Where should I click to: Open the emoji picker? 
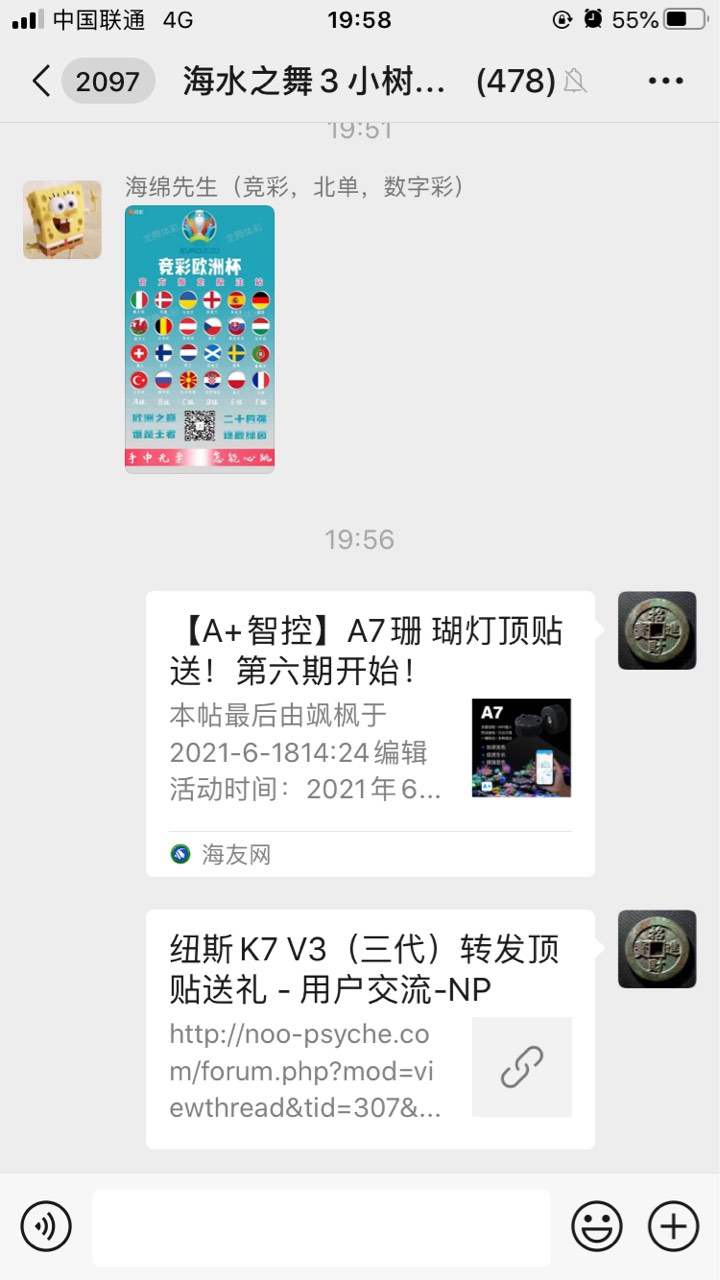(x=597, y=1226)
